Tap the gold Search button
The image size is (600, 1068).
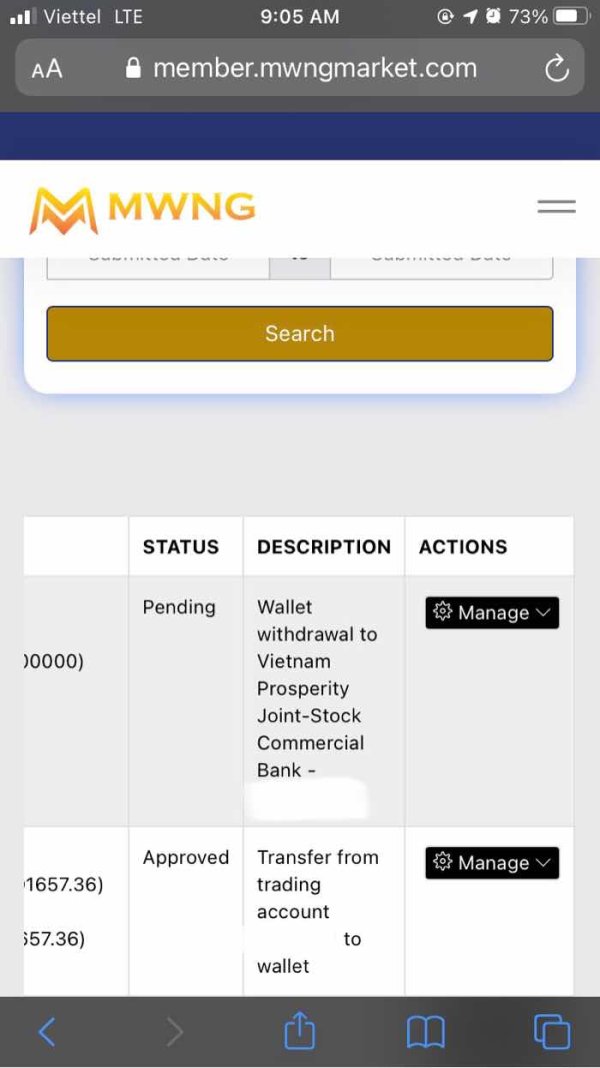[300, 334]
